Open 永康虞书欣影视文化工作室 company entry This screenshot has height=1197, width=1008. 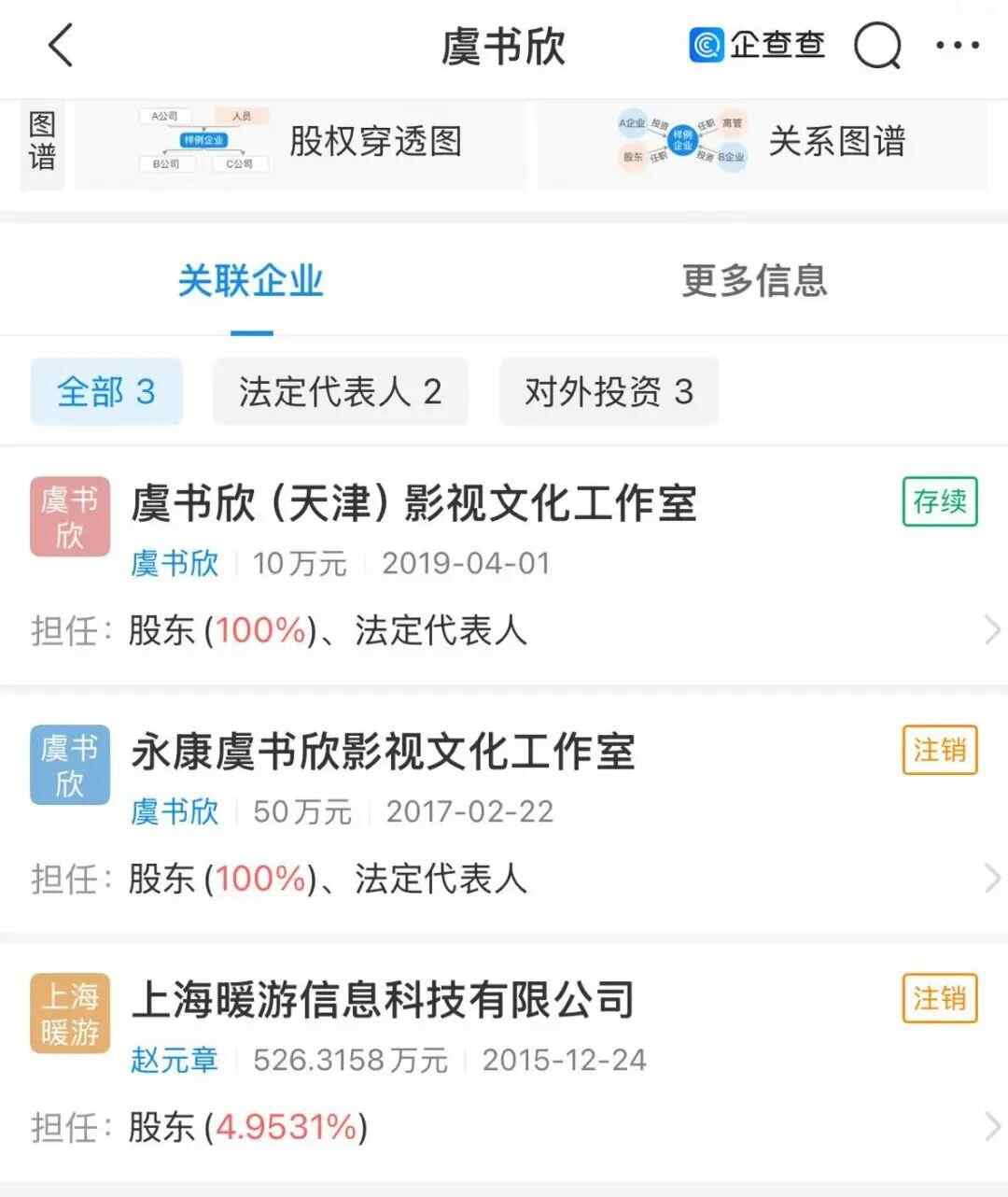(x=383, y=753)
